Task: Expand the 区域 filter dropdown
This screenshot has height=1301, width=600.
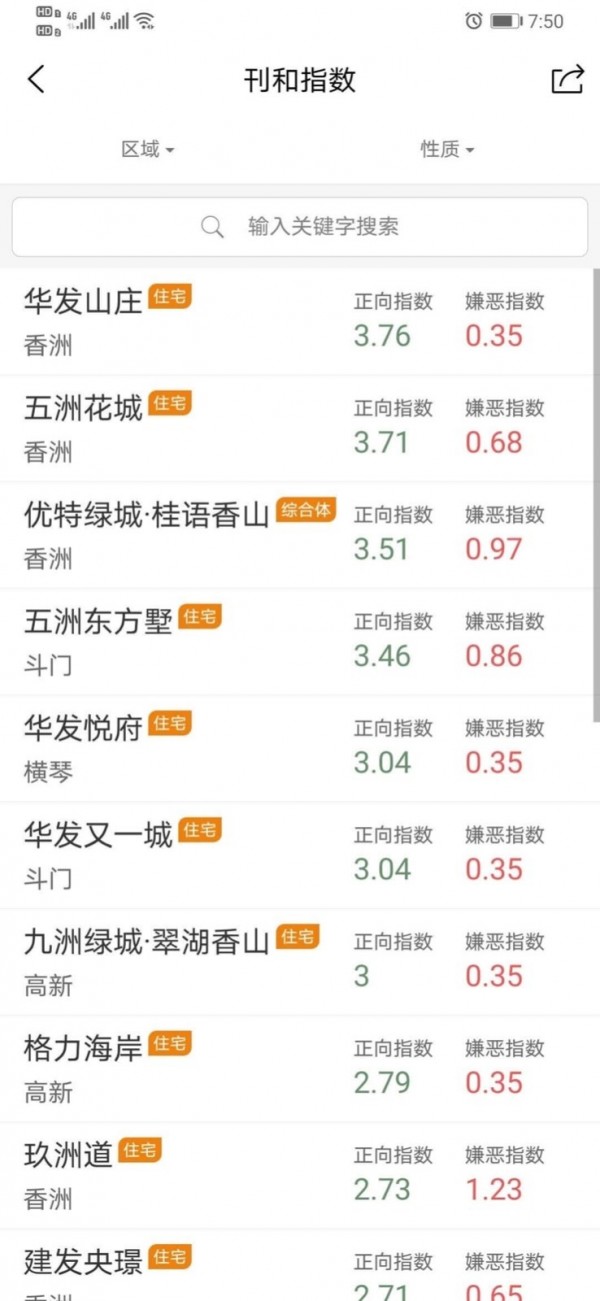Action: click(x=148, y=149)
